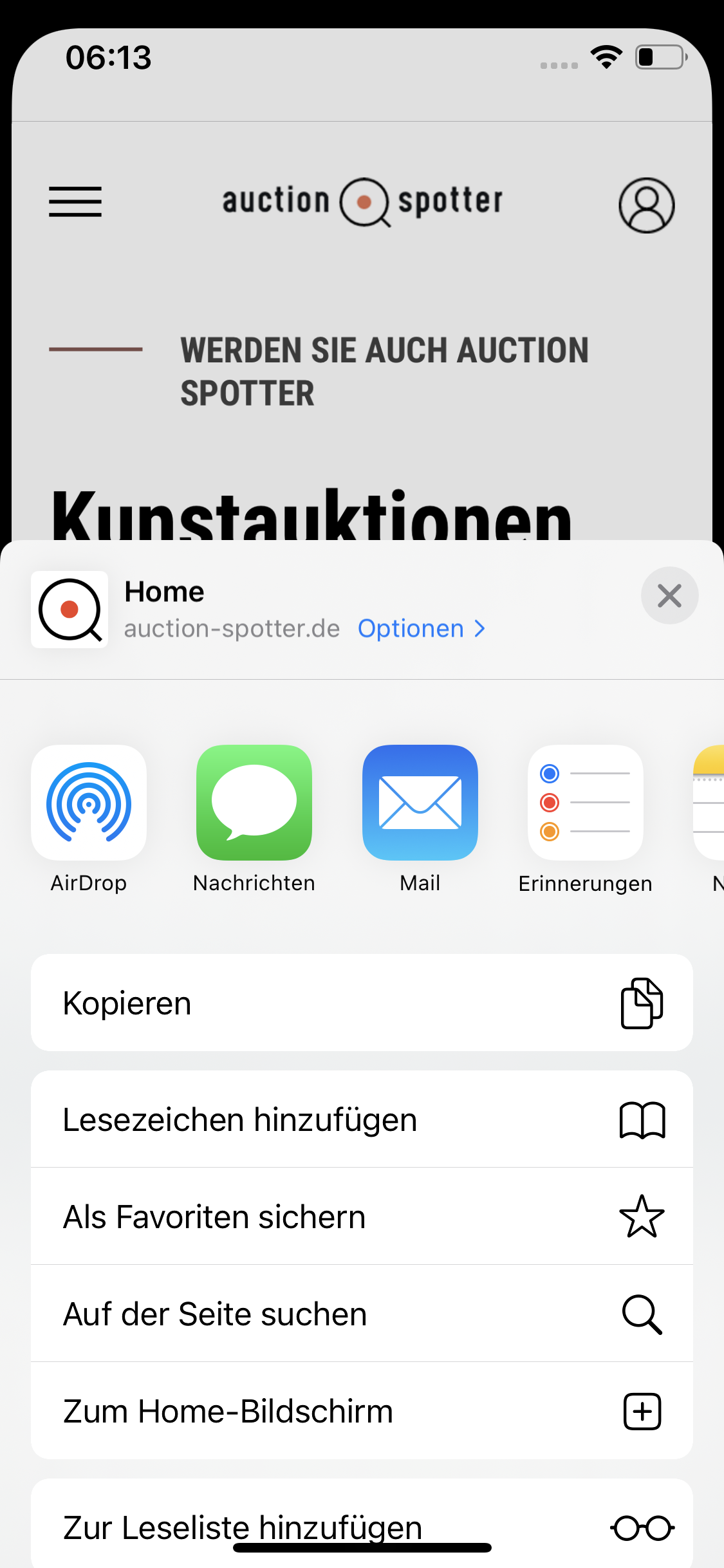Tap Zur Leseliste hinzufügen
Viewport: 724px width, 1568px height.
[362, 1523]
